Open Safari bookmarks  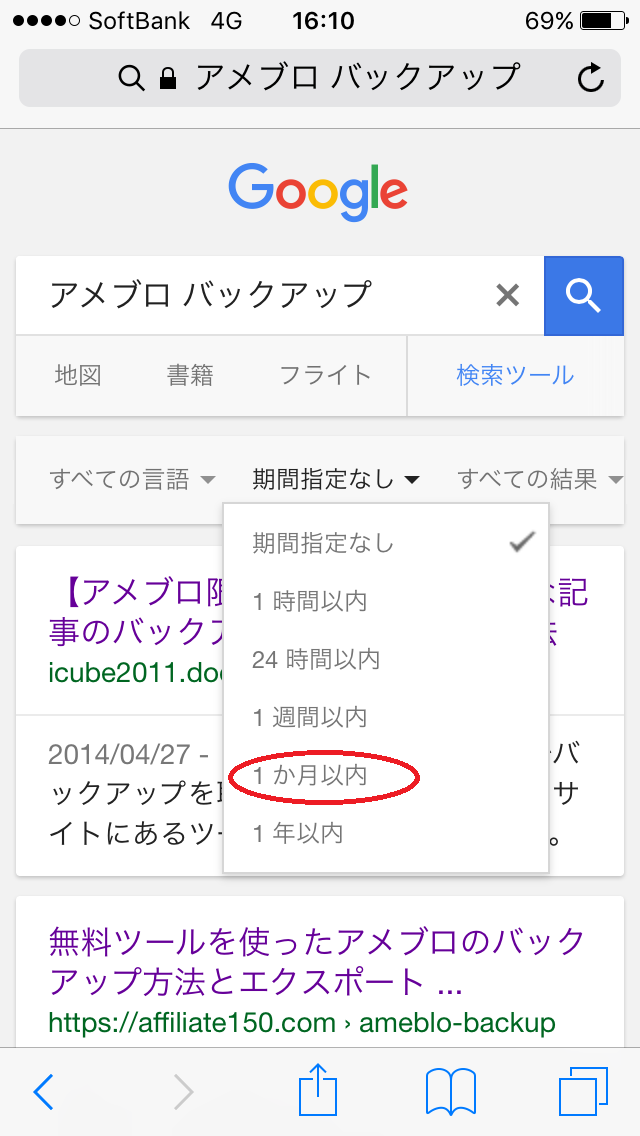(x=450, y=1092)
